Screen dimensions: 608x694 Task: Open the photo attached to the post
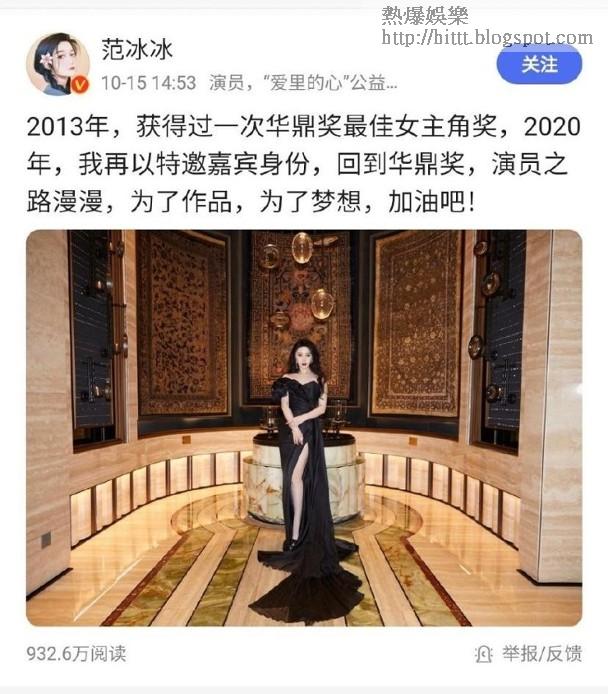tap(303, 428)
